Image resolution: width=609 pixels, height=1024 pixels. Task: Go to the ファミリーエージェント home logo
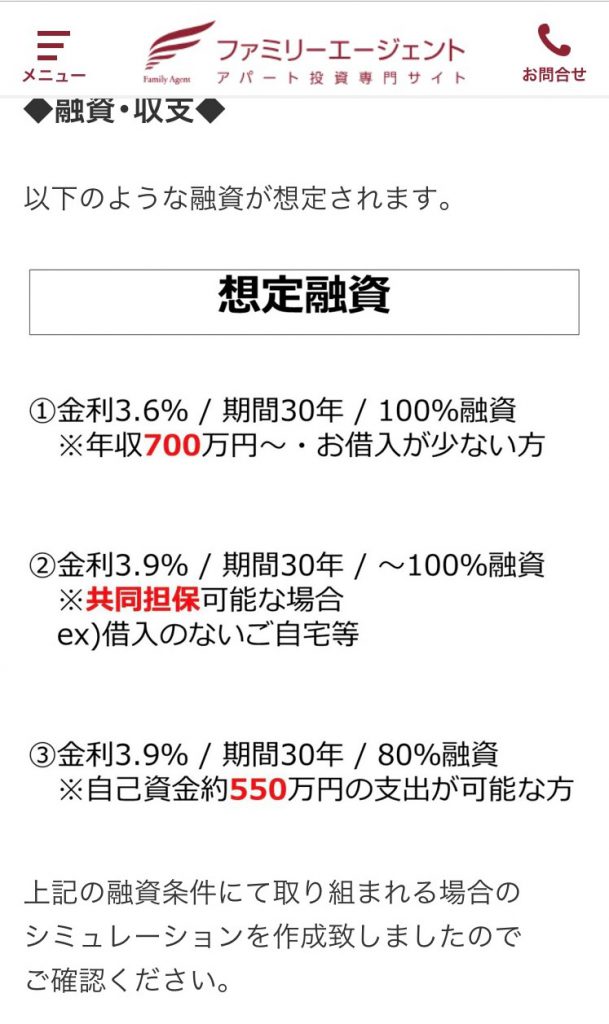(305, 54)
